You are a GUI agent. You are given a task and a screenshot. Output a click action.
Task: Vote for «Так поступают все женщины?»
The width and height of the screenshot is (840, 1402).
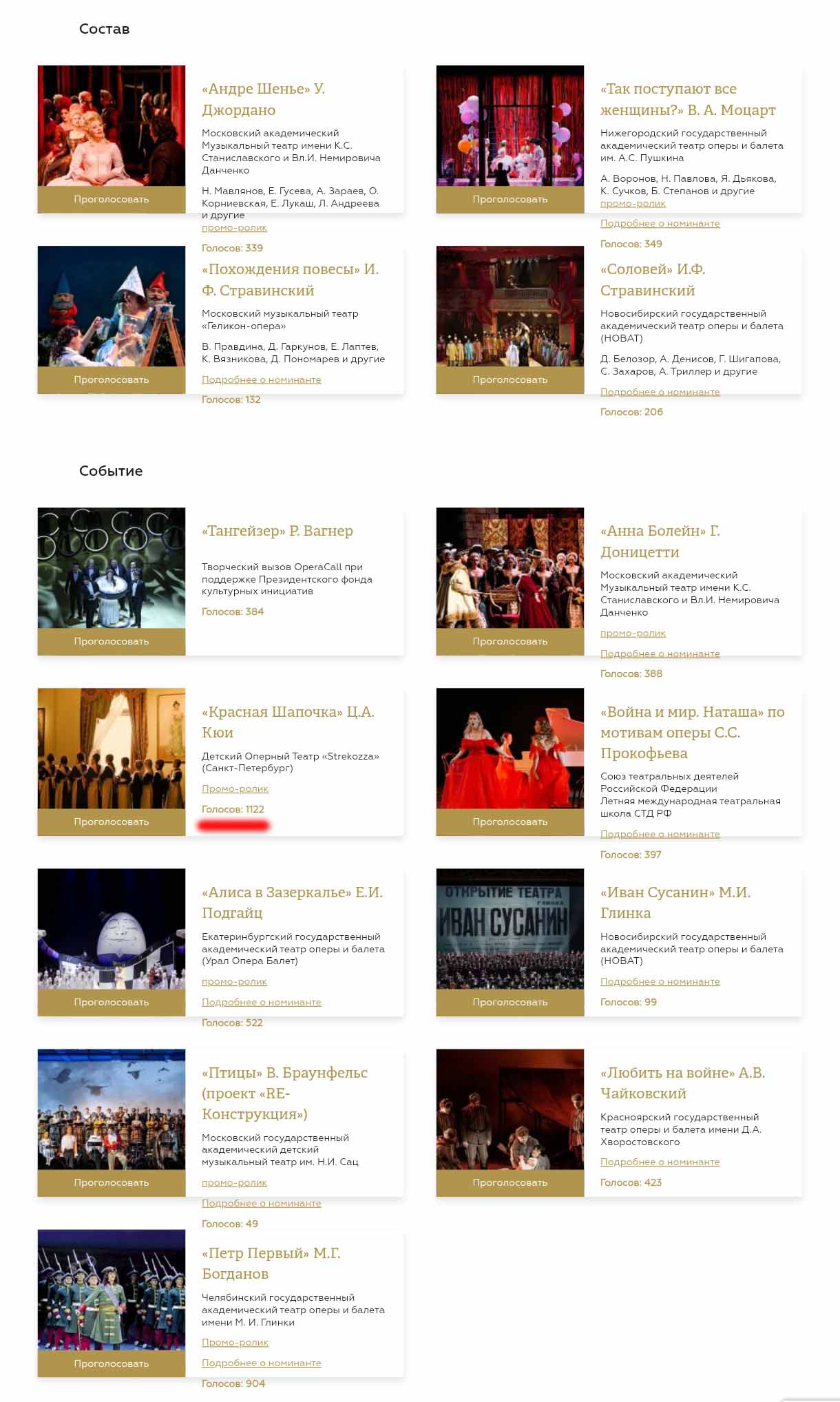click(510, 200)
